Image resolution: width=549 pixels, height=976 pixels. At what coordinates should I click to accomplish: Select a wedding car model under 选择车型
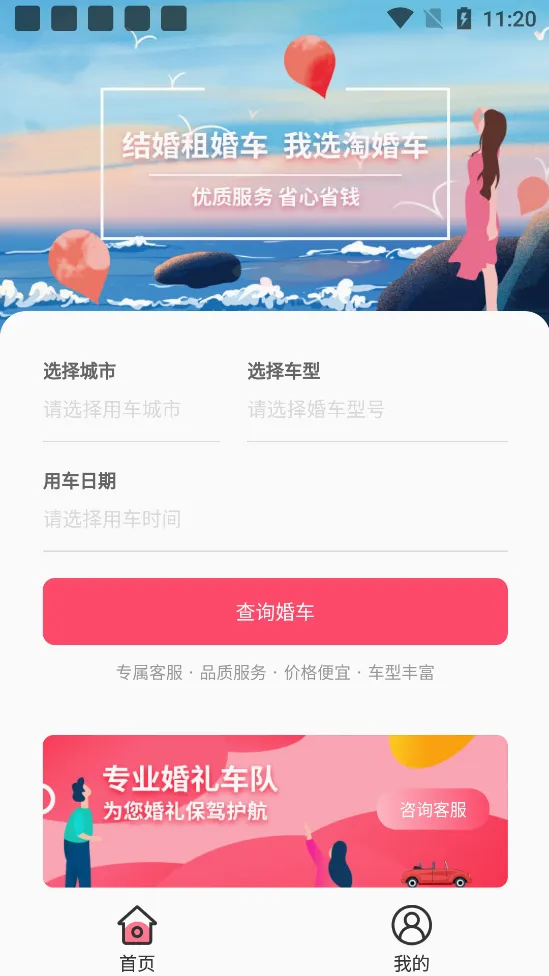[377, 409]
